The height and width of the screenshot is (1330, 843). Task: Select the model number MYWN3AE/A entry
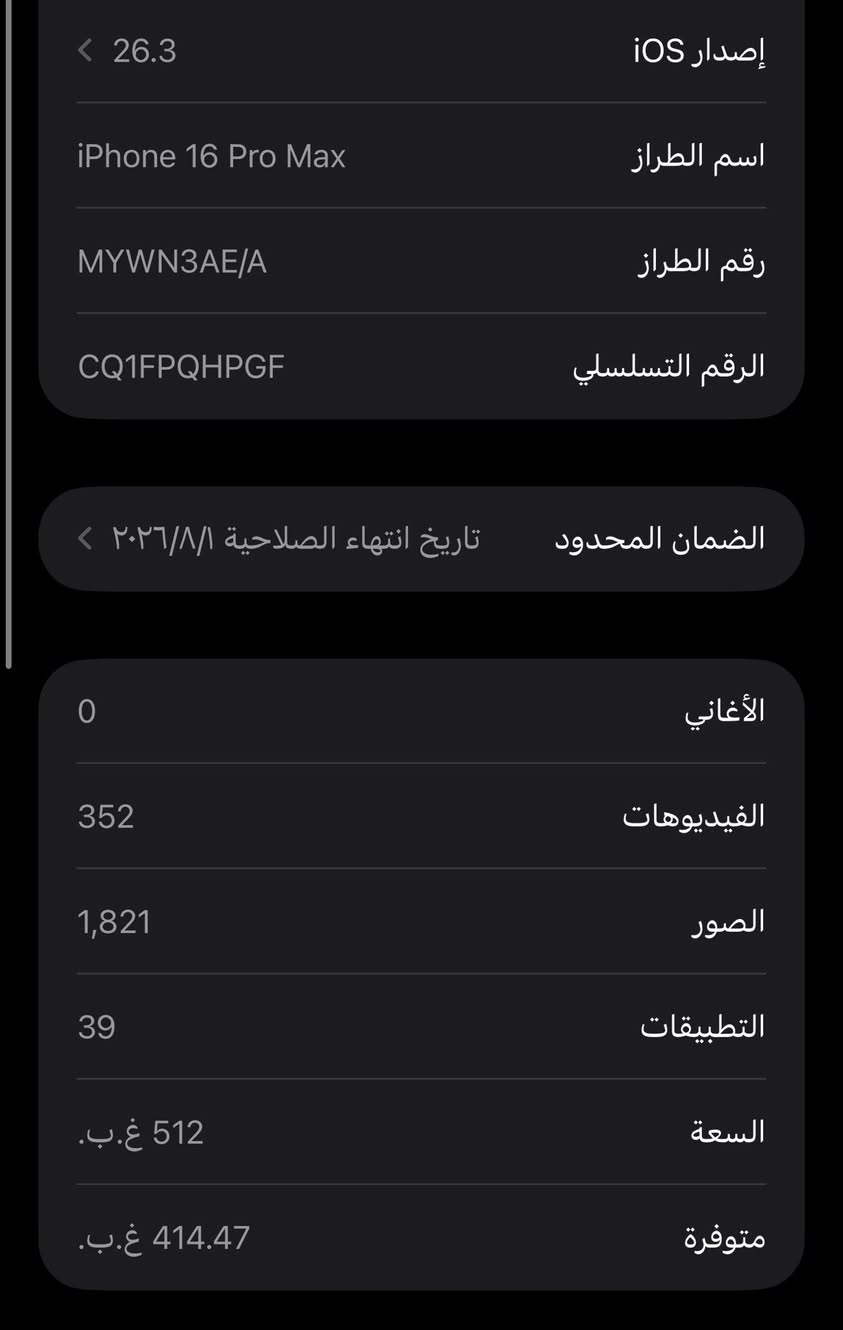click(420, 261)
